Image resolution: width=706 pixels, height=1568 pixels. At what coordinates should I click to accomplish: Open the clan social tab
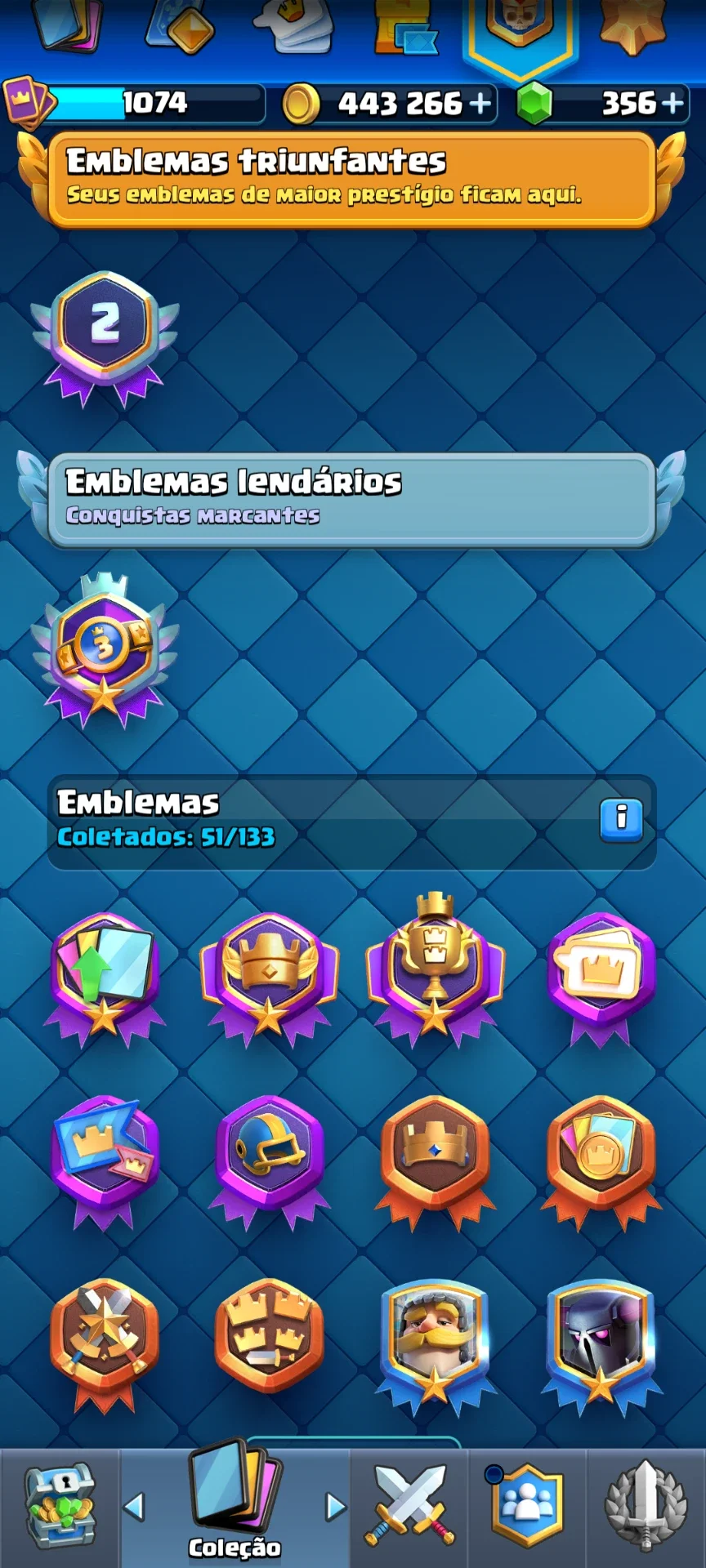click(527, 1506)
